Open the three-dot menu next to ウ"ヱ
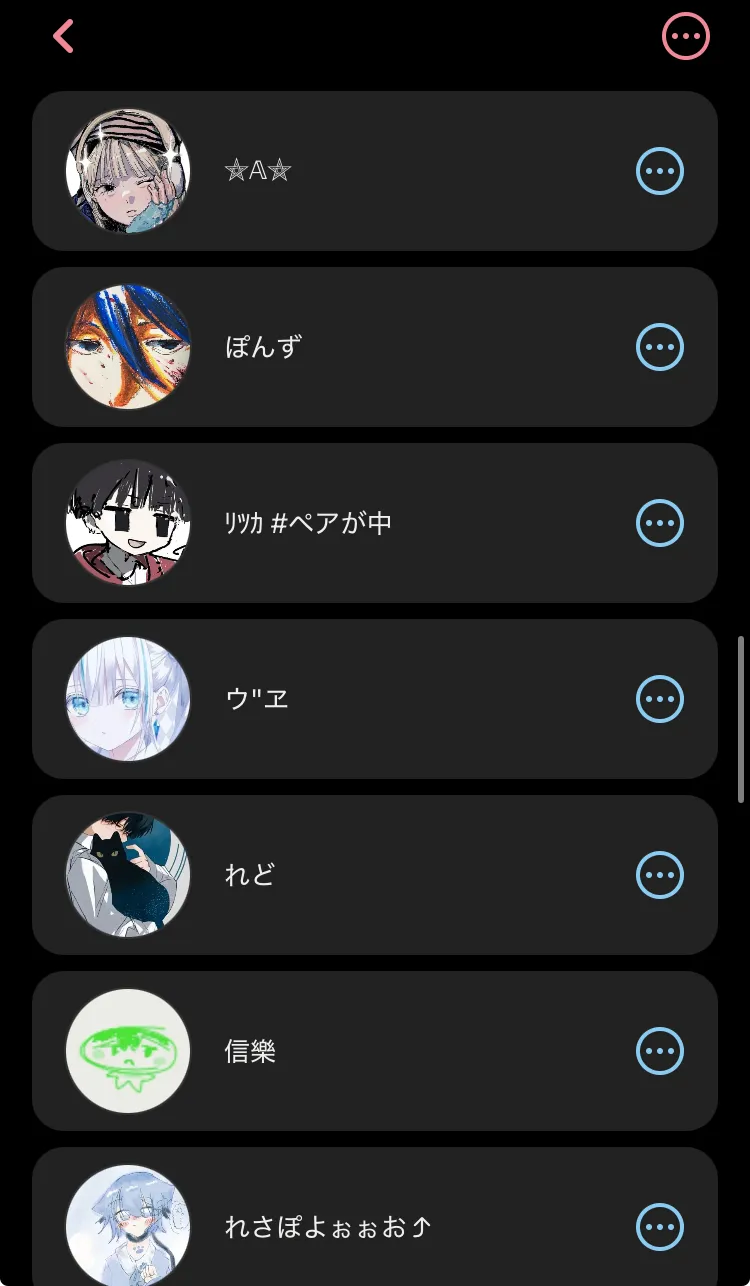Image resolution: width=750 pixels, height=1286 pixels. click(x=660, y=699)
